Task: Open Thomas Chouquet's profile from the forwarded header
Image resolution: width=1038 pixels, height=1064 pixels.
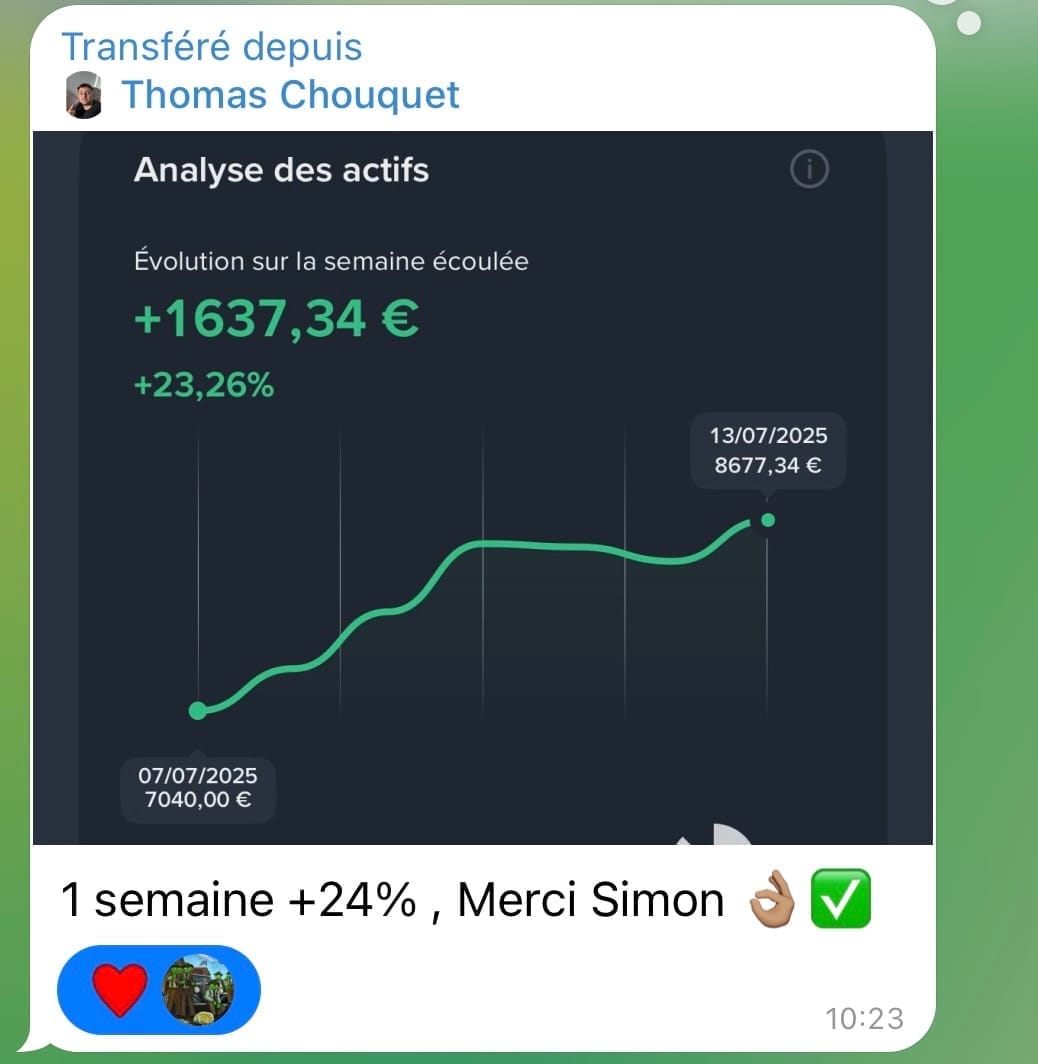Action: (289, 95)
